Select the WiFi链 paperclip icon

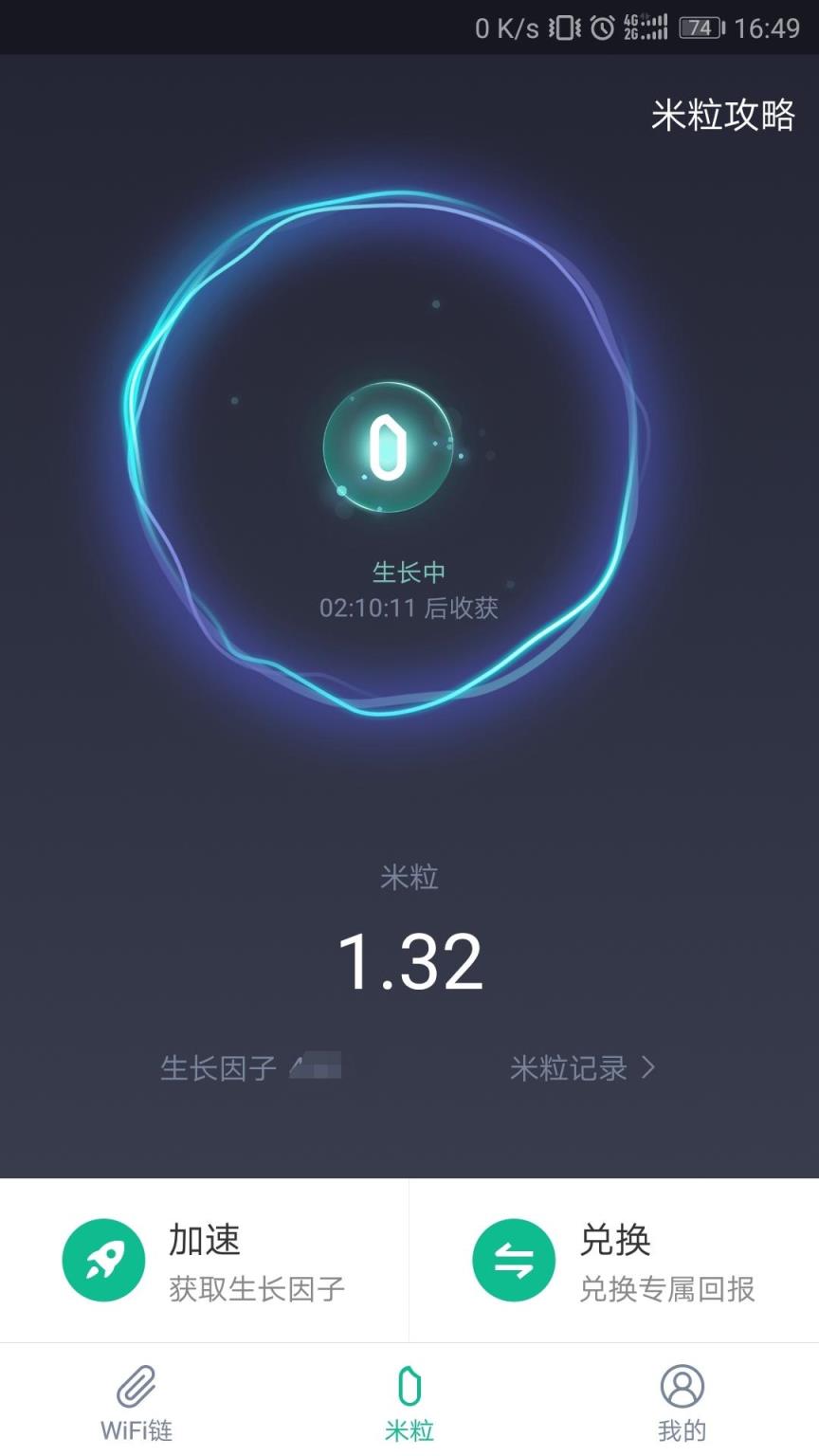(136, 1387)
